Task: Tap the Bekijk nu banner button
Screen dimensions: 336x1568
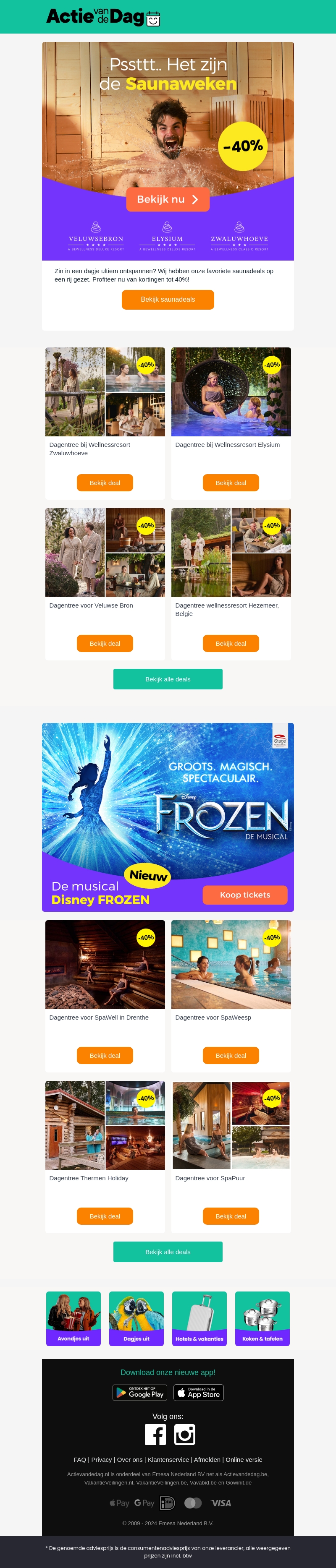Action: coord(168,199)
